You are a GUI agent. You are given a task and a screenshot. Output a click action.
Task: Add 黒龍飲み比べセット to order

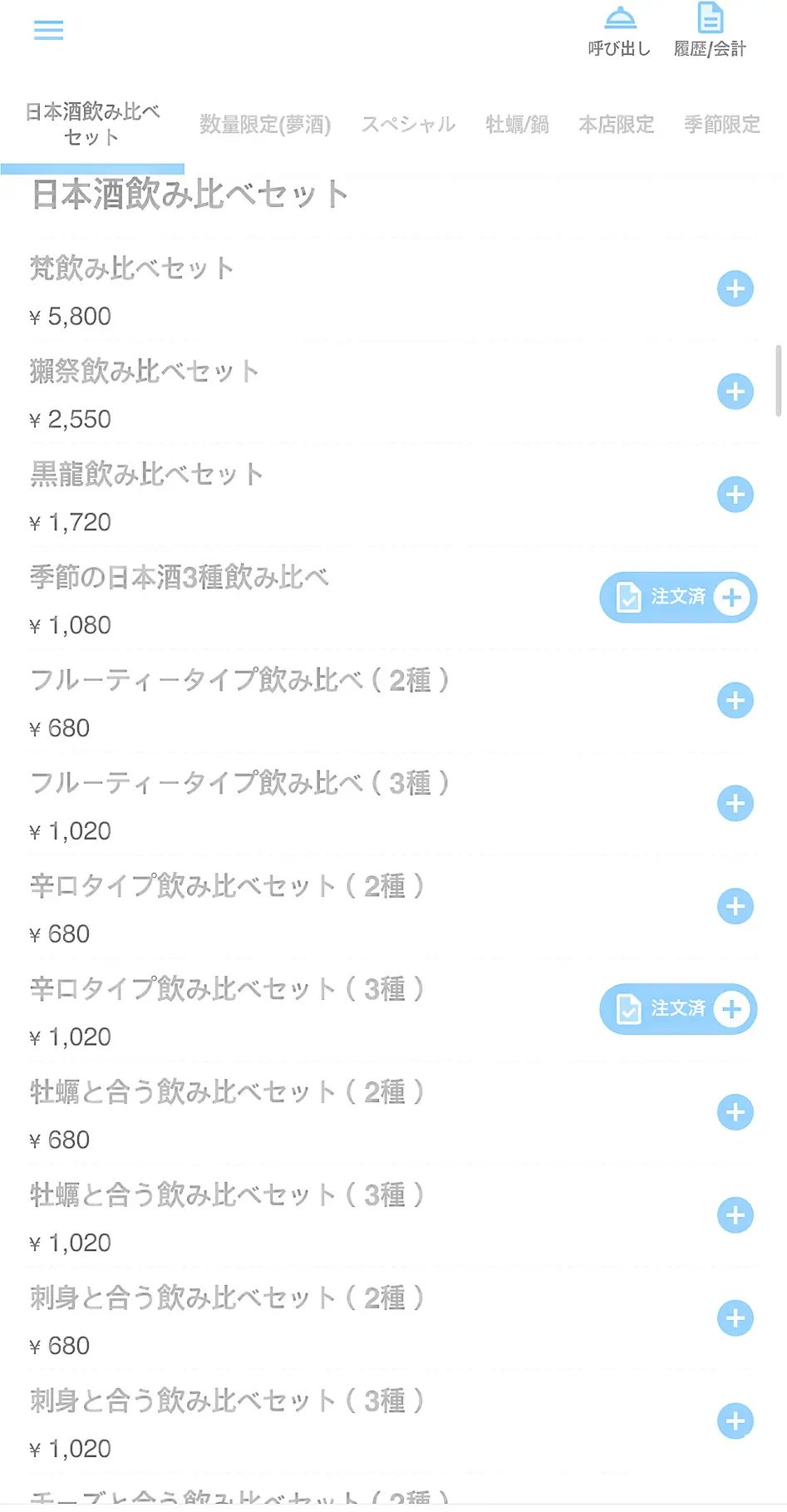point(735,495)
